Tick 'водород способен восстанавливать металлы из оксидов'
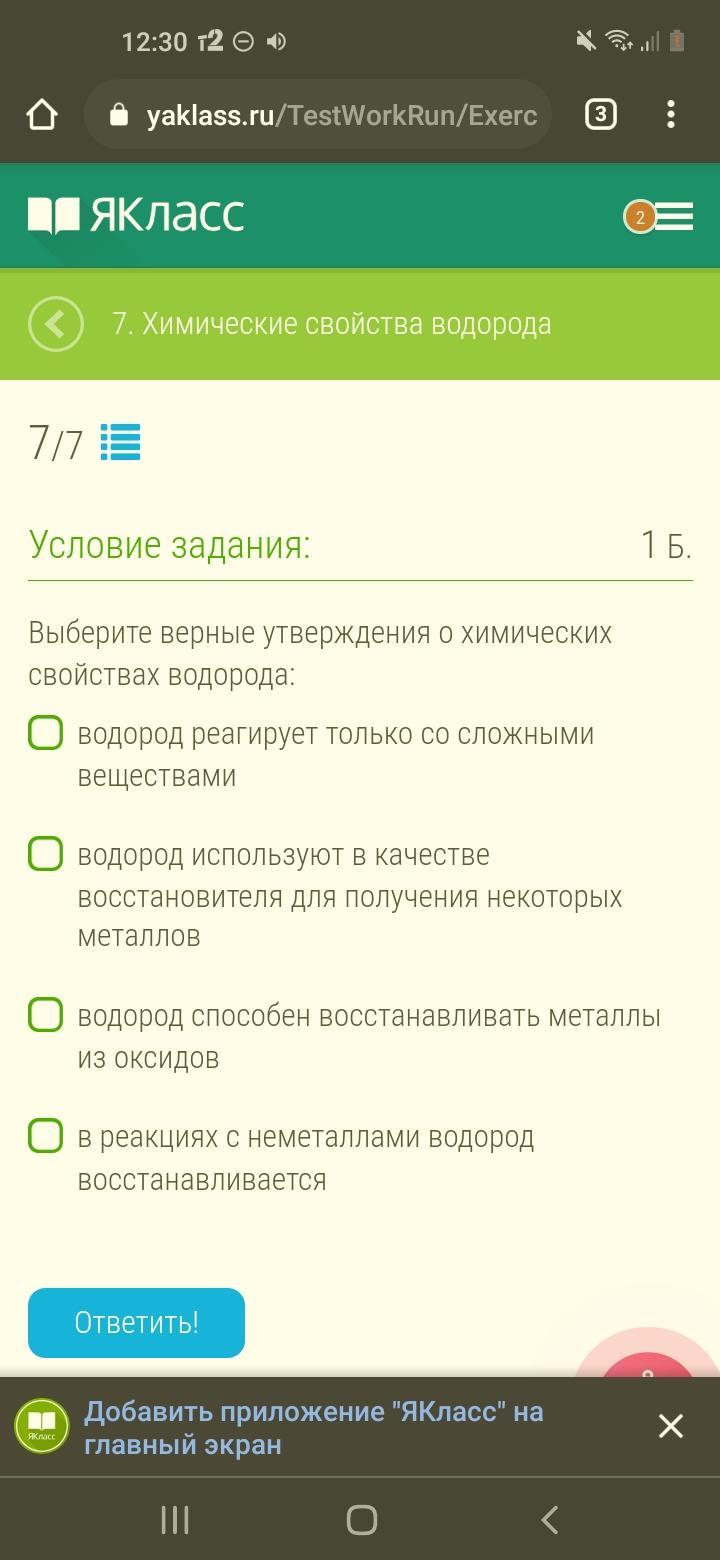This screenshot has height=1560, width=720. coord(46,1014)
